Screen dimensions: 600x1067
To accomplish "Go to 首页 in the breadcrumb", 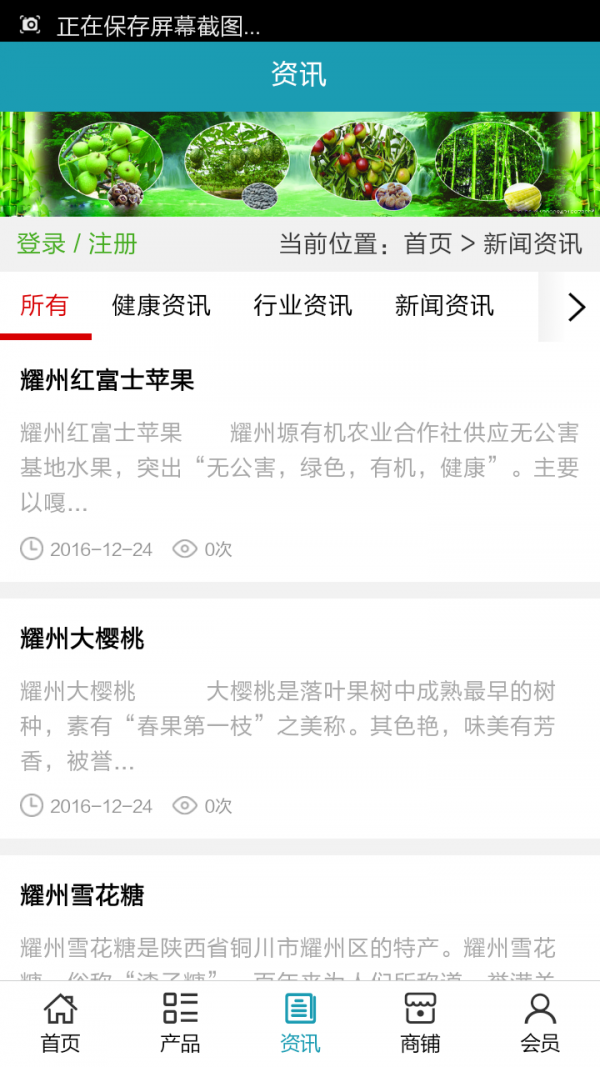I will tap(428, 244).
